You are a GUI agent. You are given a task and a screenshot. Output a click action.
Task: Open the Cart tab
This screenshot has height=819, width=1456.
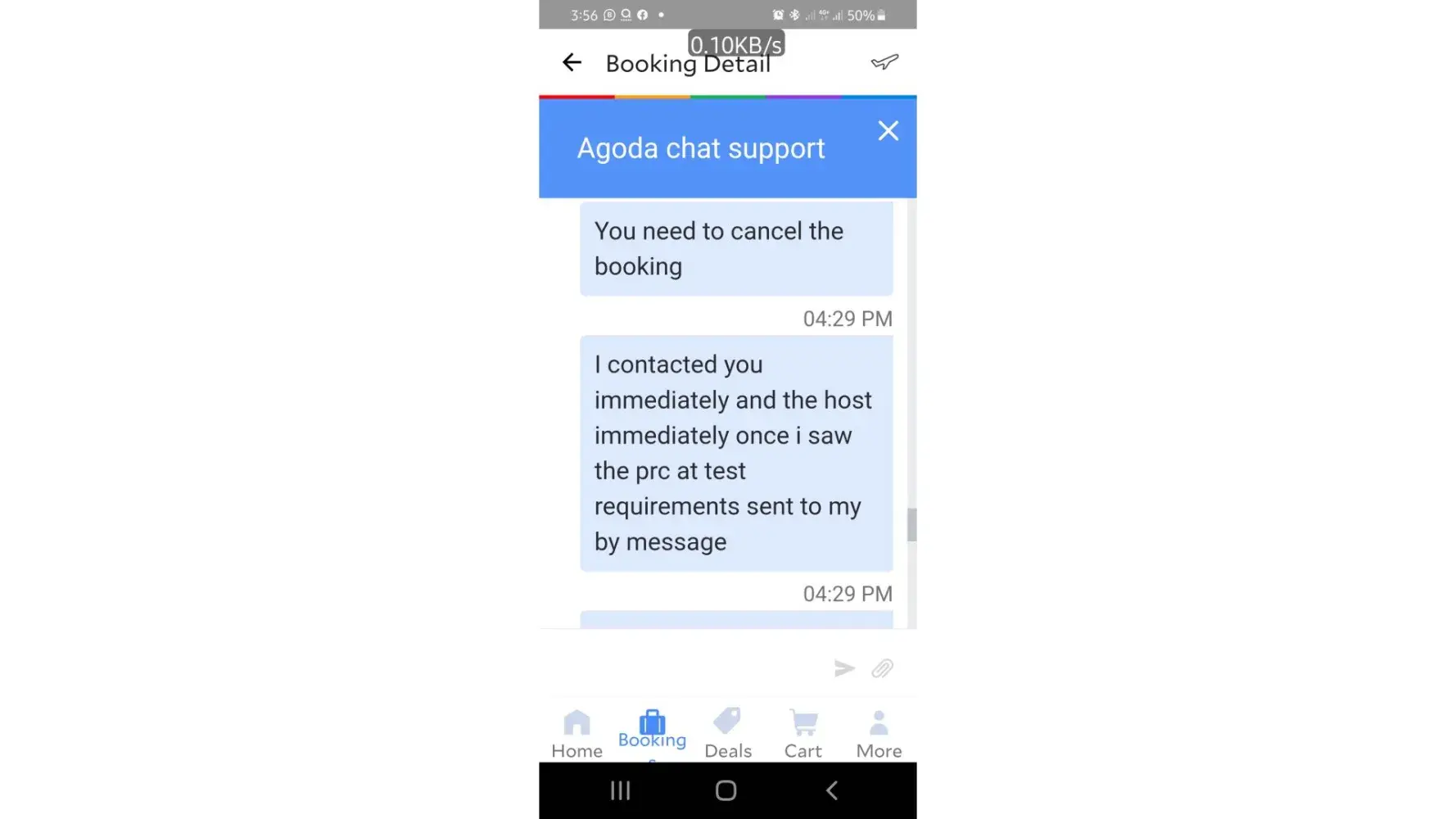pyautogui.click(x=803, y=733)
